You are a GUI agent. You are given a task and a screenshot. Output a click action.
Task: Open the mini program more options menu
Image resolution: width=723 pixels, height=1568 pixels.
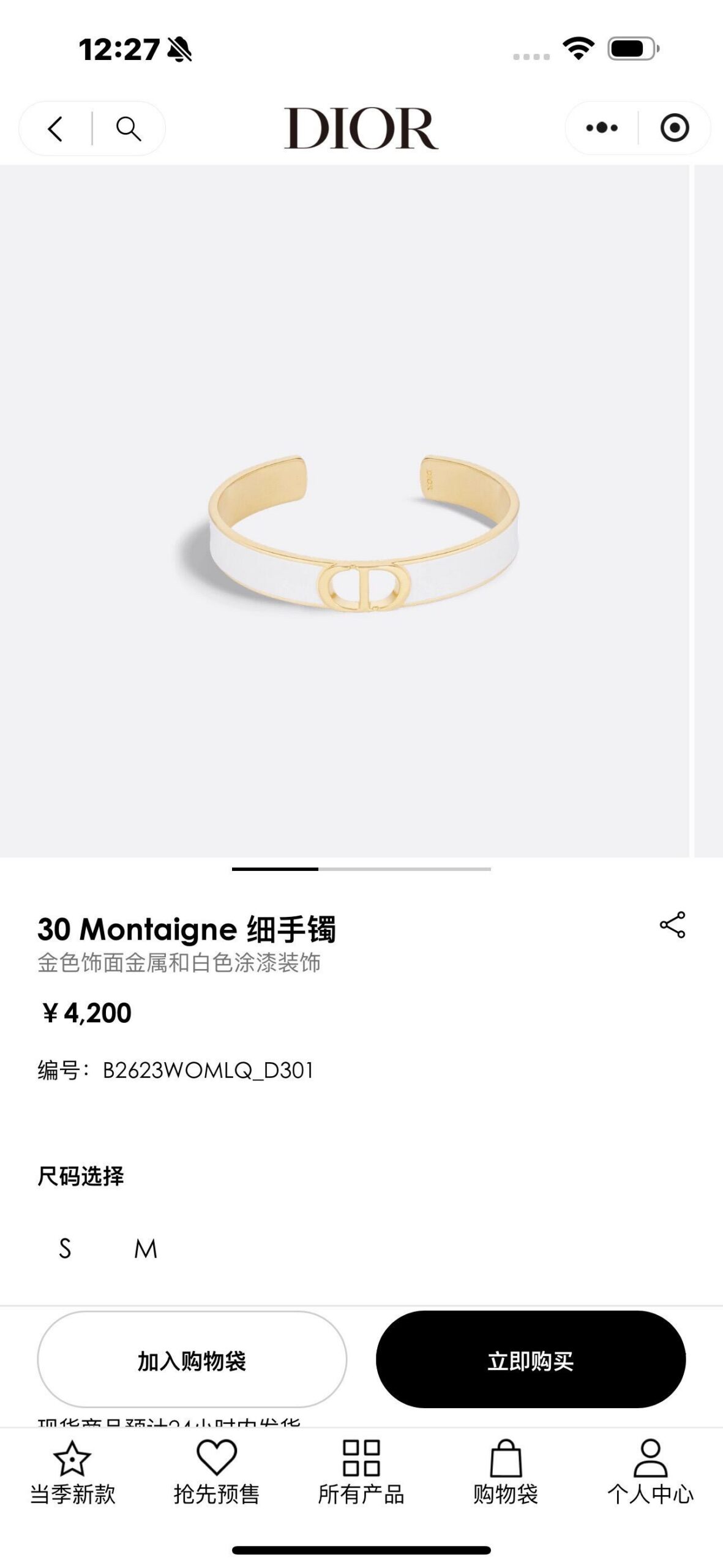coord(602,128)
